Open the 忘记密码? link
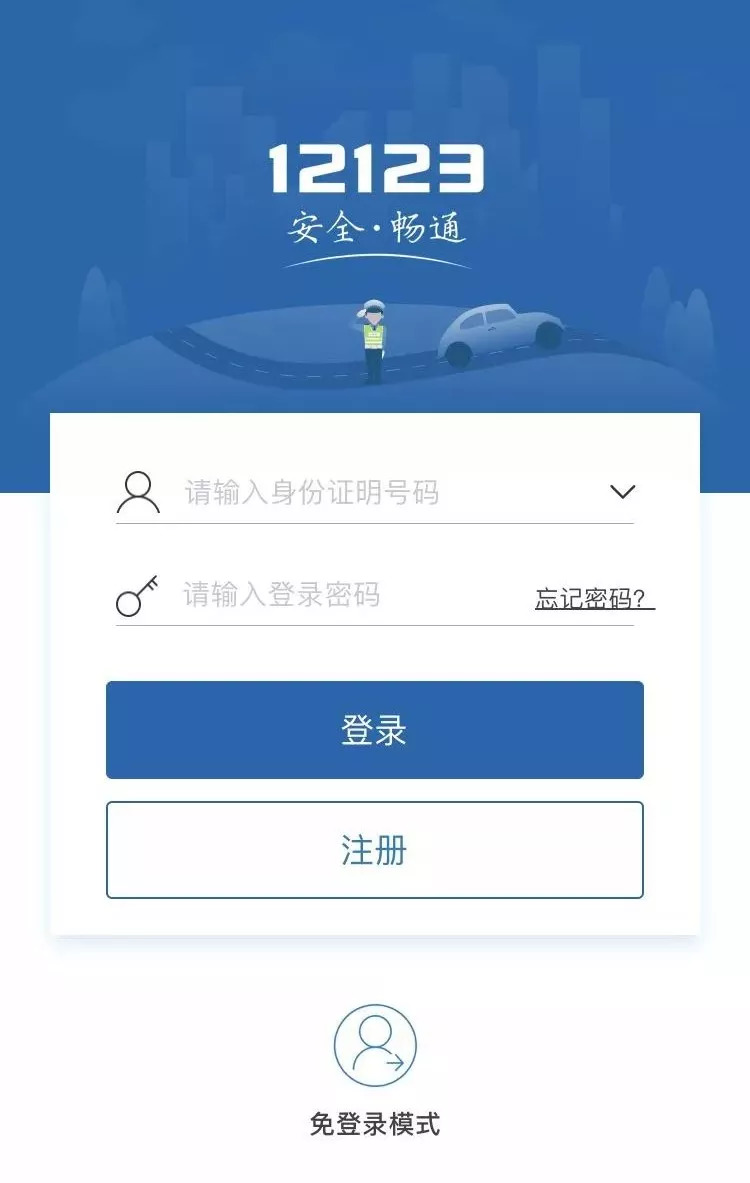Screen dimensions: 750x1183 point(594,599)
